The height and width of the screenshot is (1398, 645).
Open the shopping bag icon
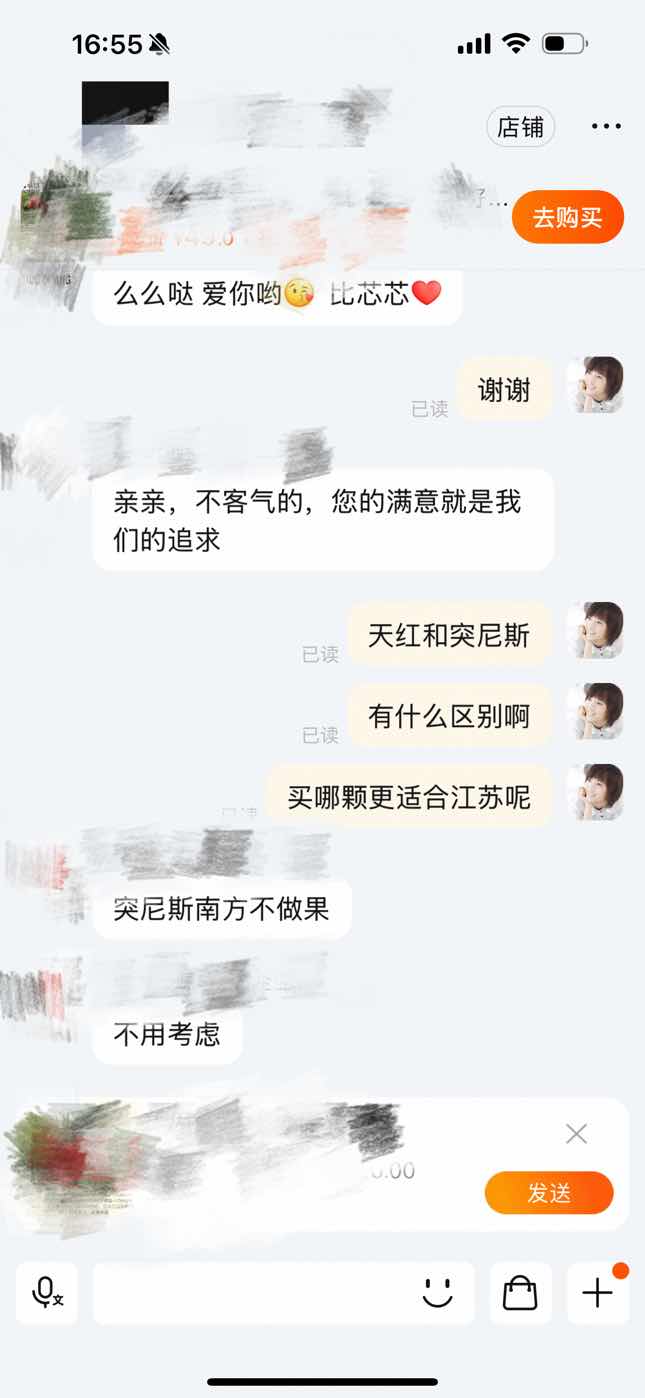point(520,1293)
